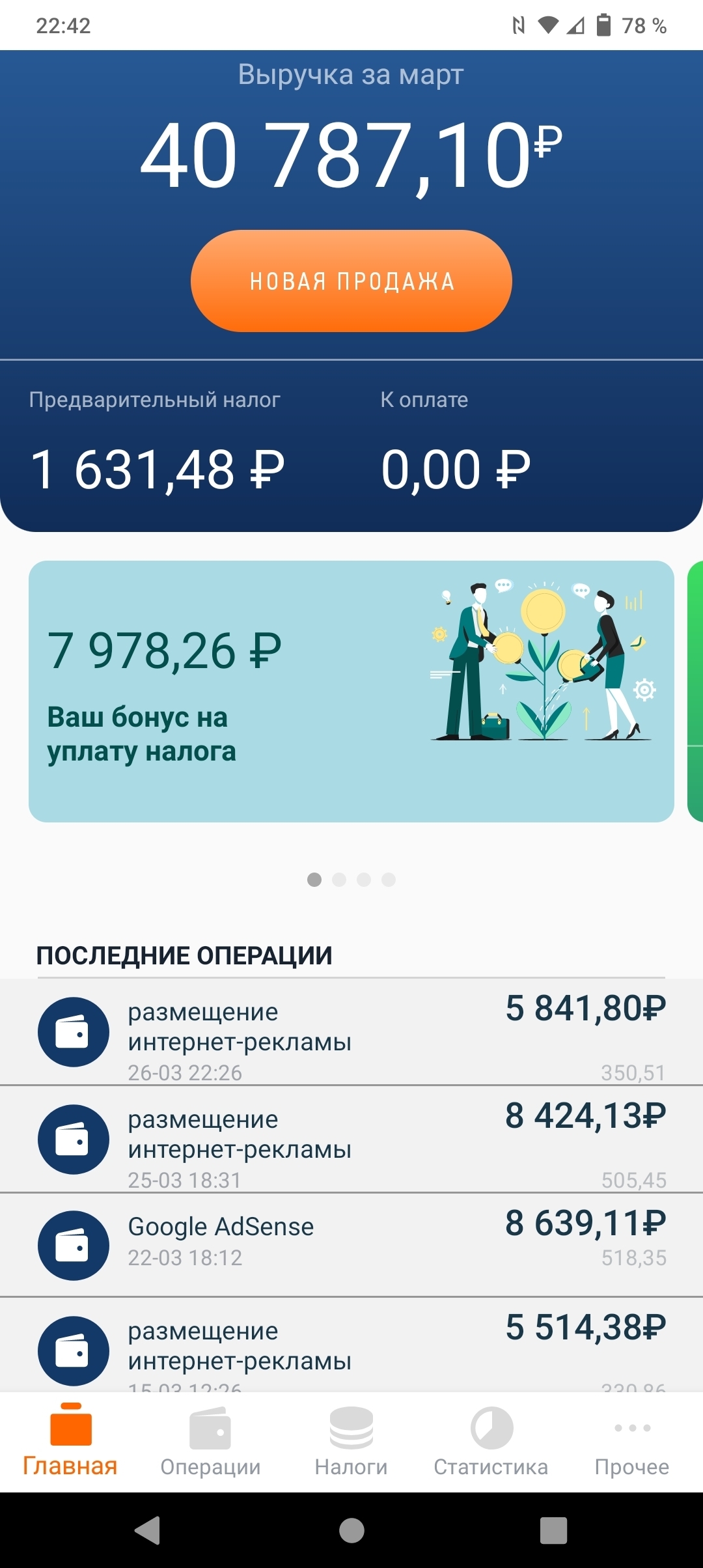The height and width of the screenshot is (1568, 703).
Task: Open the 5 841,80₽ operation from 26-03
Action: pos(351,1032)
